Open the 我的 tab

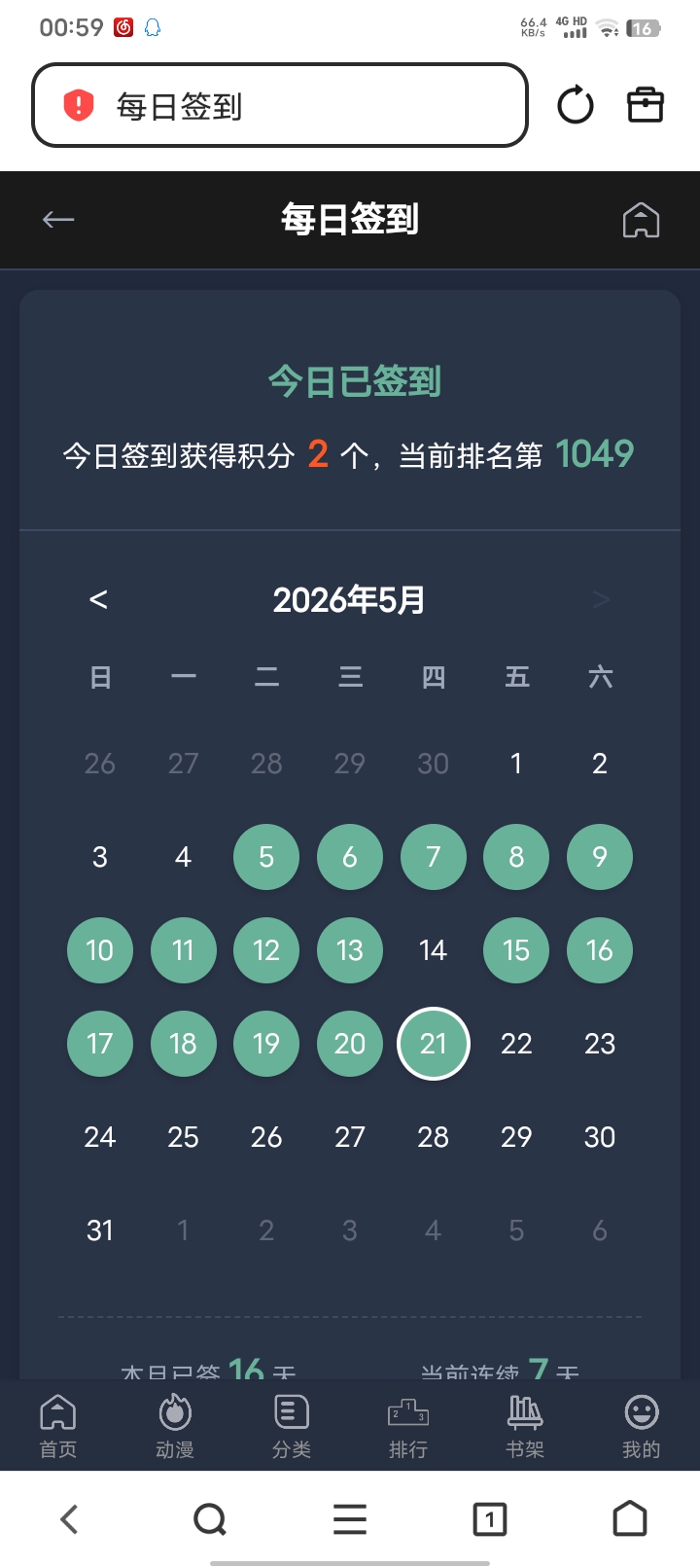tap(642, 1426)
